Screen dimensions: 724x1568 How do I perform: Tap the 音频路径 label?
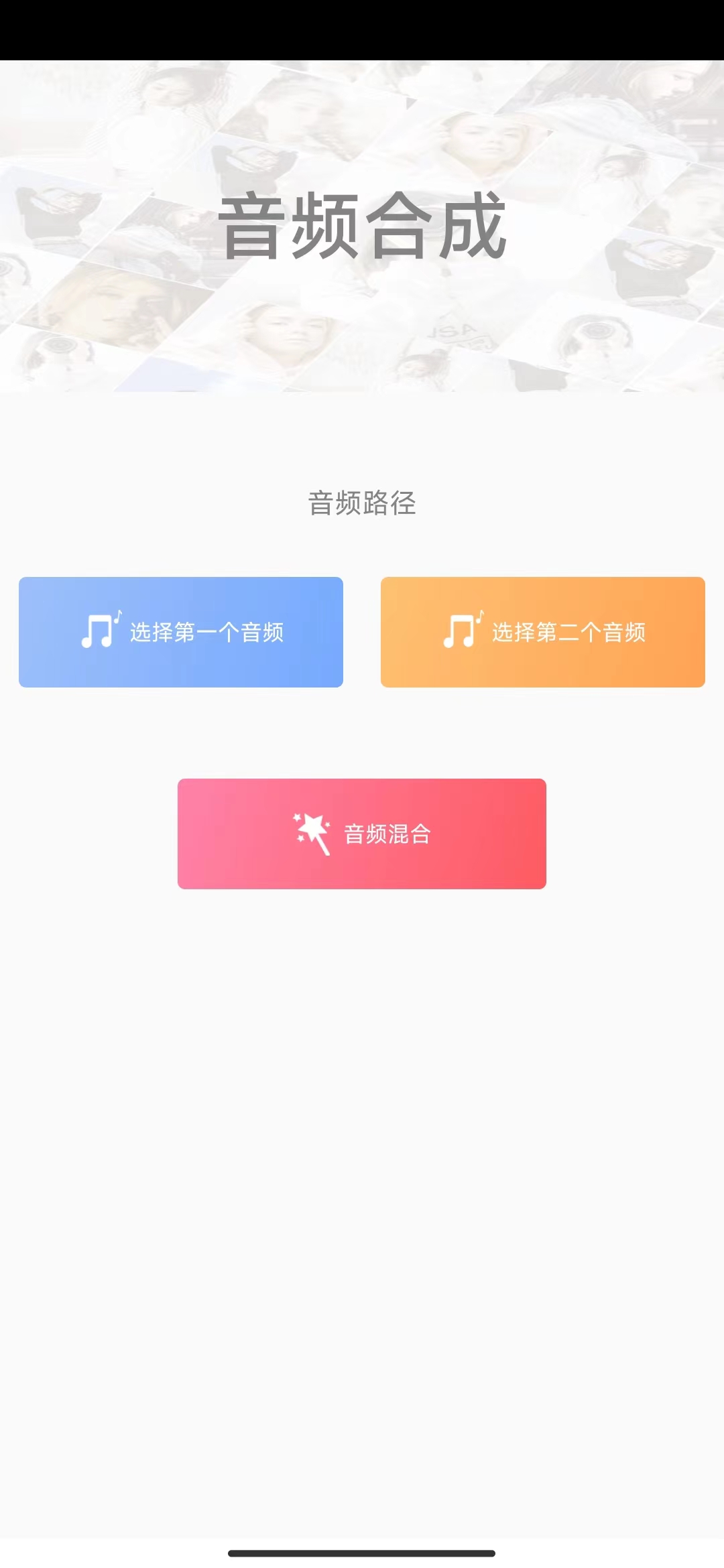coord(362,504)
